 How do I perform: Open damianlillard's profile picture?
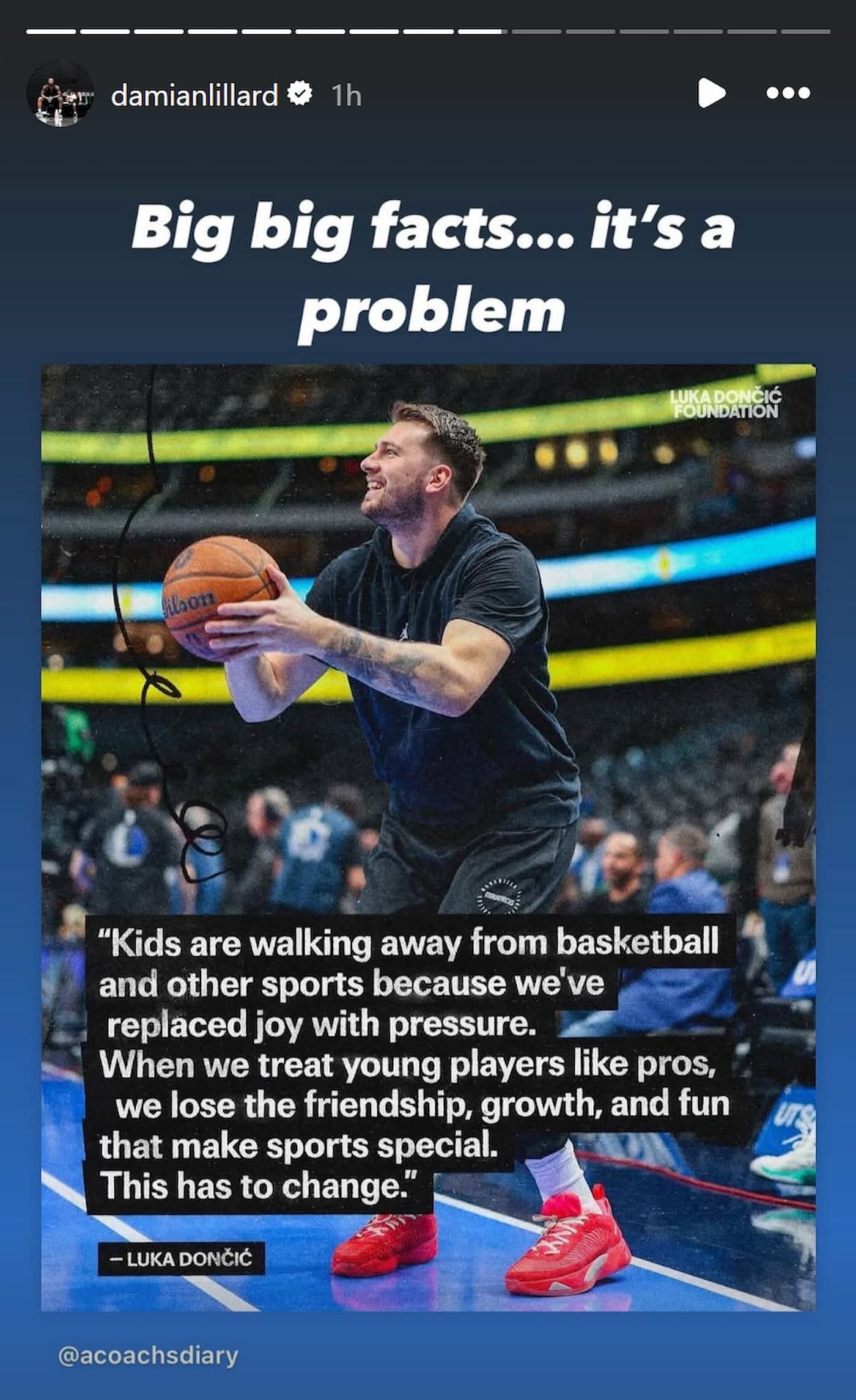point(60,93)
